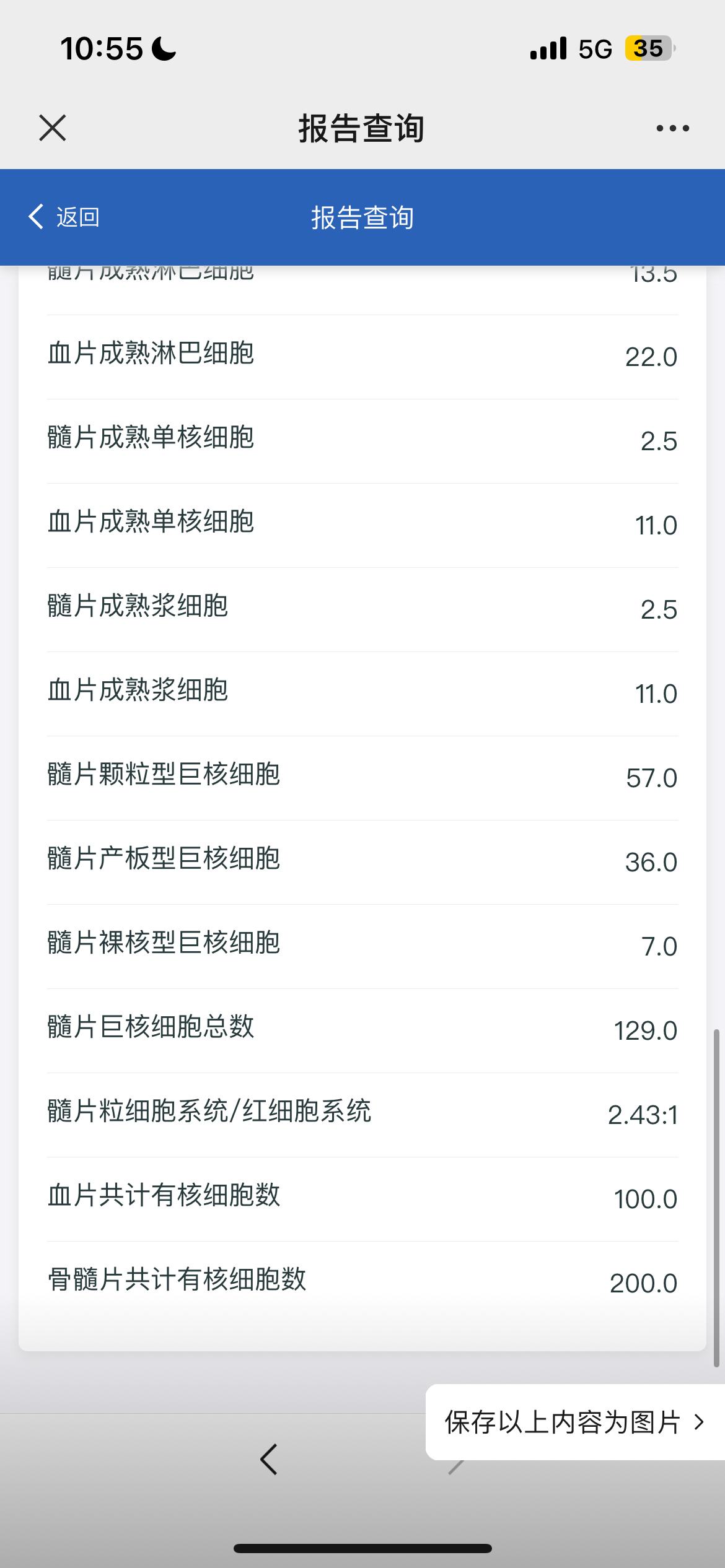This screenshot has height=1568, width=725.
Task: Tap 返回 to go back
Action: click(x=64, y=217)
